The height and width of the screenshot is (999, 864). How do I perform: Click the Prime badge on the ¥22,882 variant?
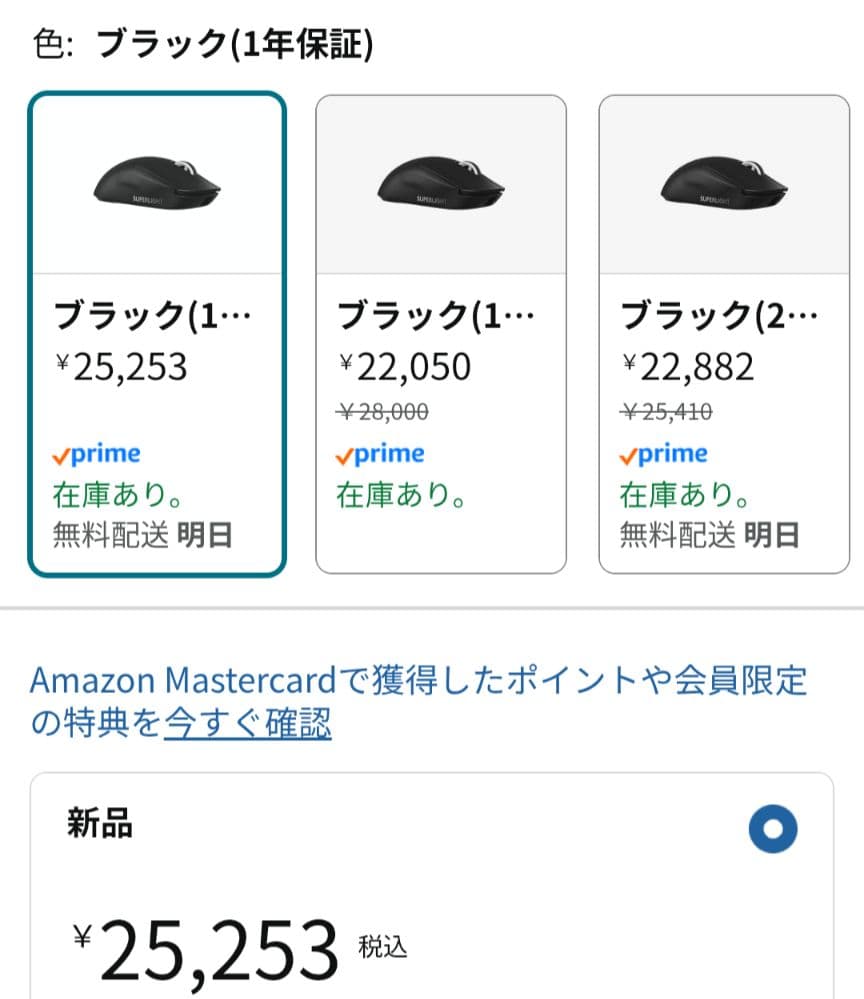pyautogui.click(x=665, y=453)
